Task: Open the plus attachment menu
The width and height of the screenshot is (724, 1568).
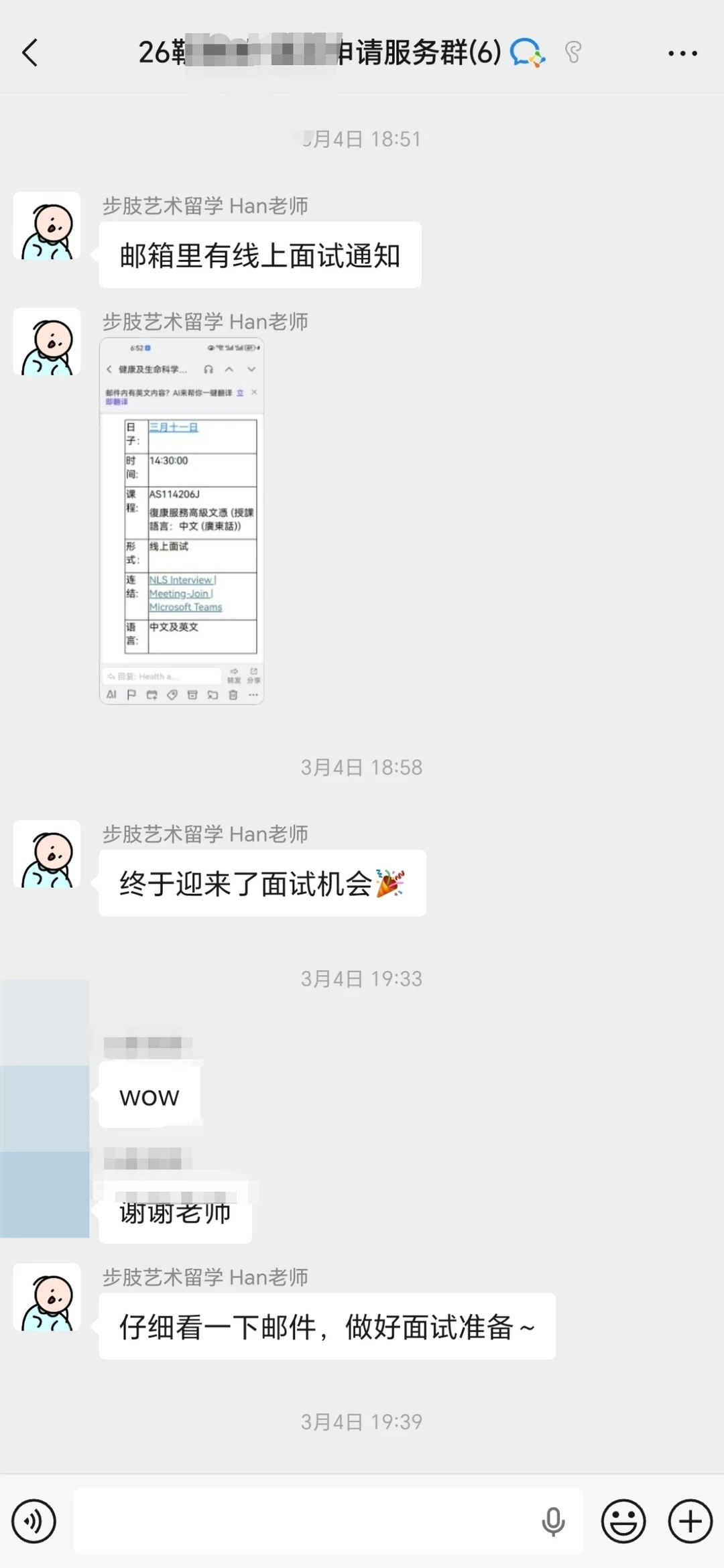Action: [x=690, y=1521]
